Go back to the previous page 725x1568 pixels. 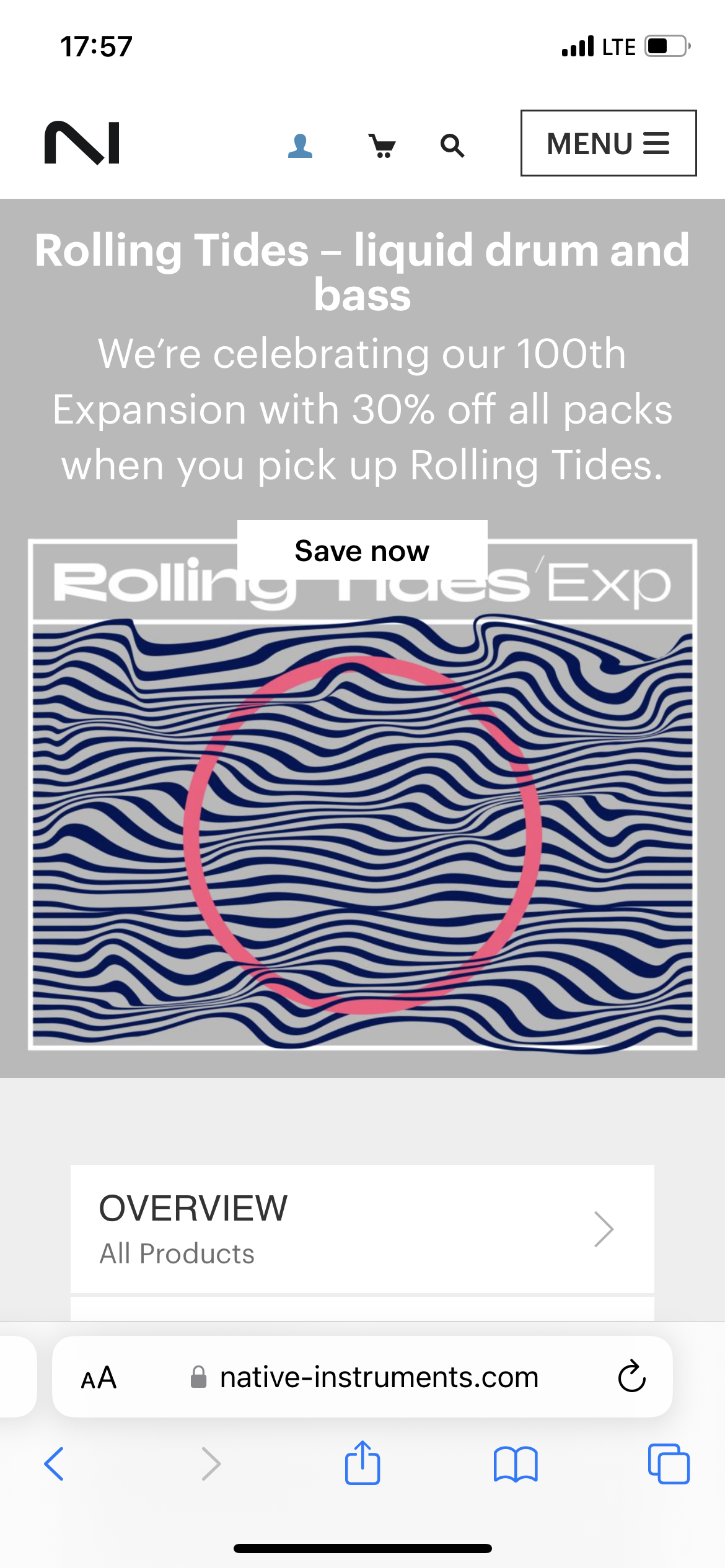pos(55,1464)
